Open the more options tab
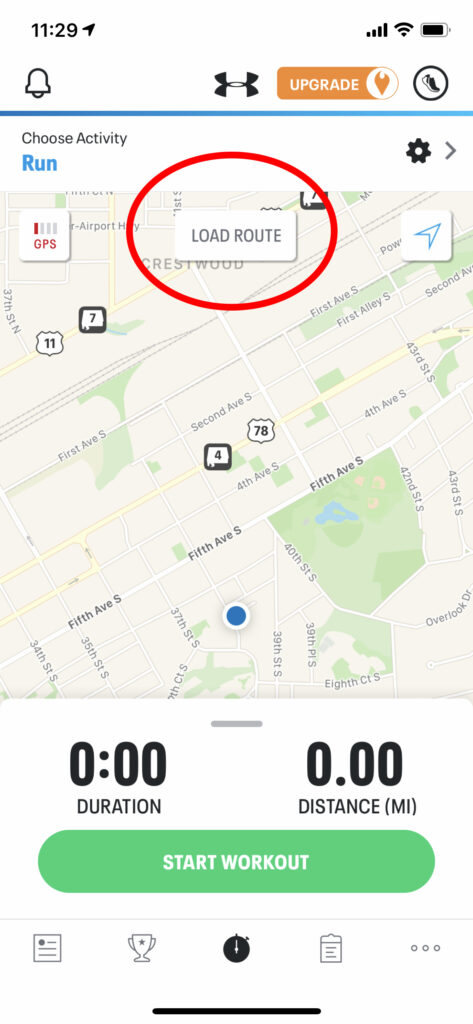Image resolution: width=473 pixels, height=1024 pixels. click(425, 948)
